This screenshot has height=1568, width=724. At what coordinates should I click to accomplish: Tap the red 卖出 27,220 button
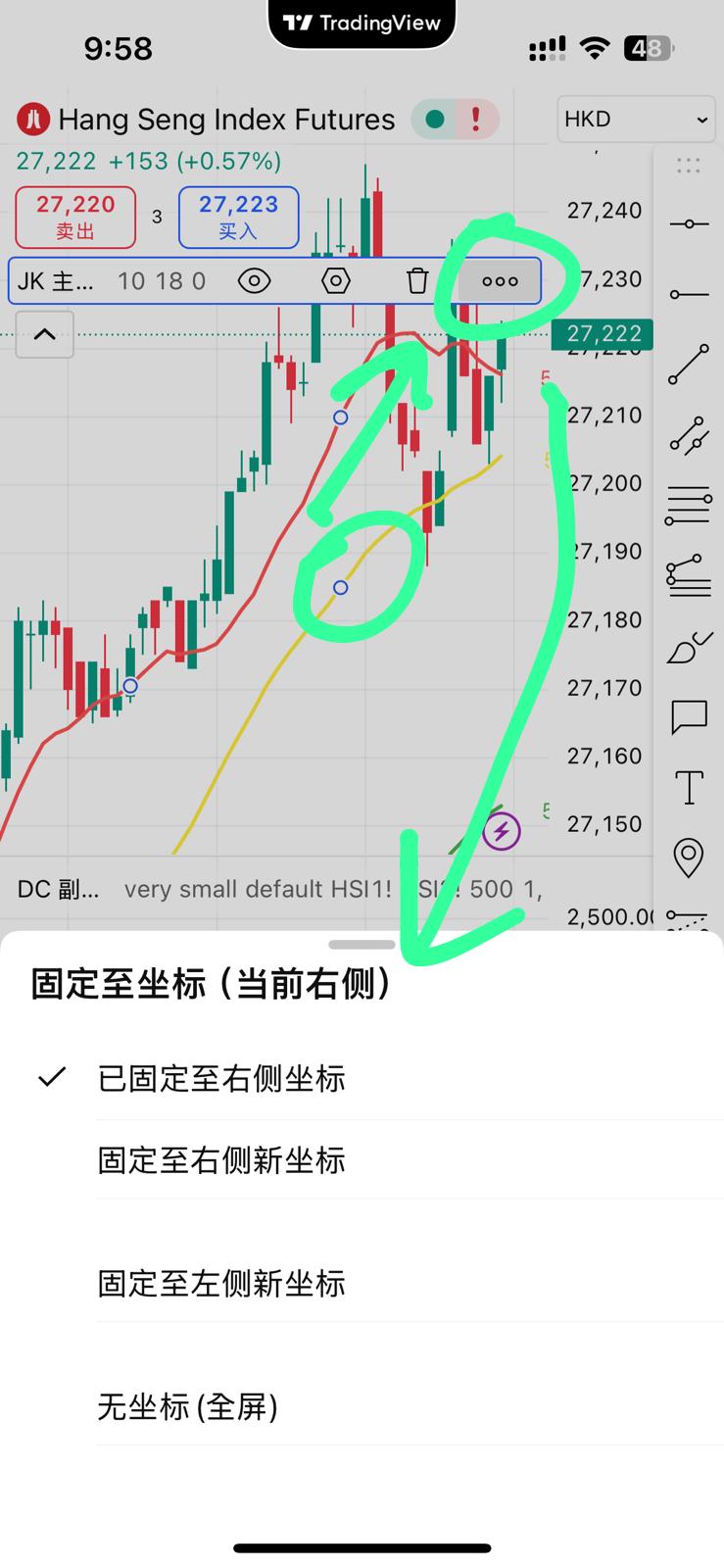(75, 217)
